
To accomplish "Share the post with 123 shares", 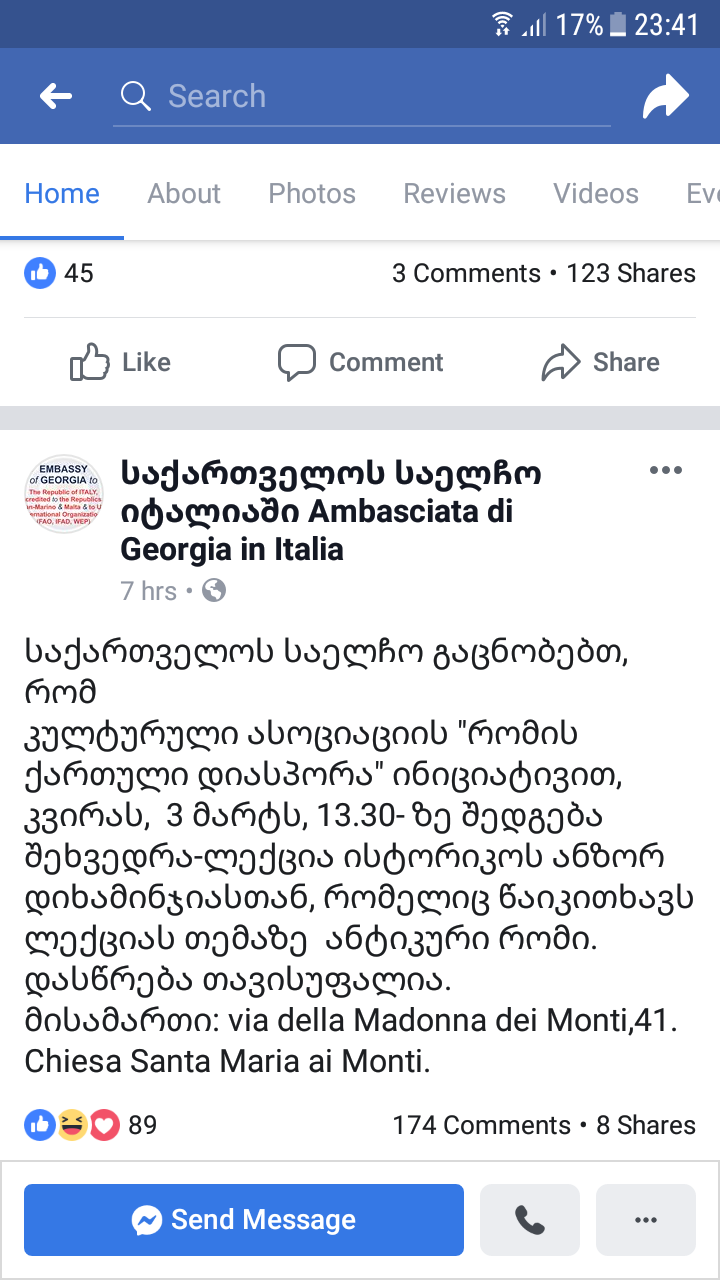I will pyautogui.click(x=600, y=362).
